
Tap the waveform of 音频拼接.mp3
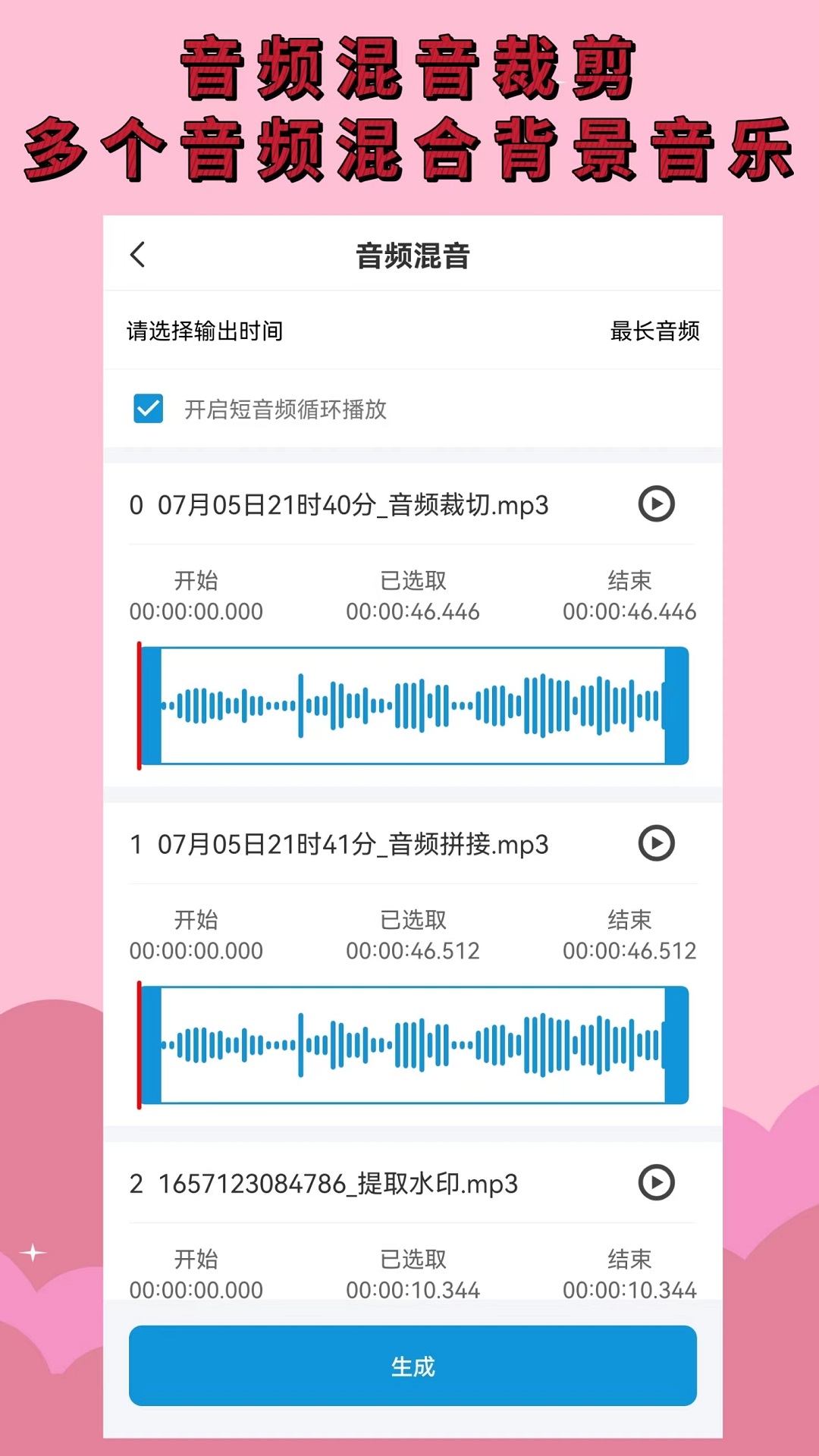[x=413, y=1044]
